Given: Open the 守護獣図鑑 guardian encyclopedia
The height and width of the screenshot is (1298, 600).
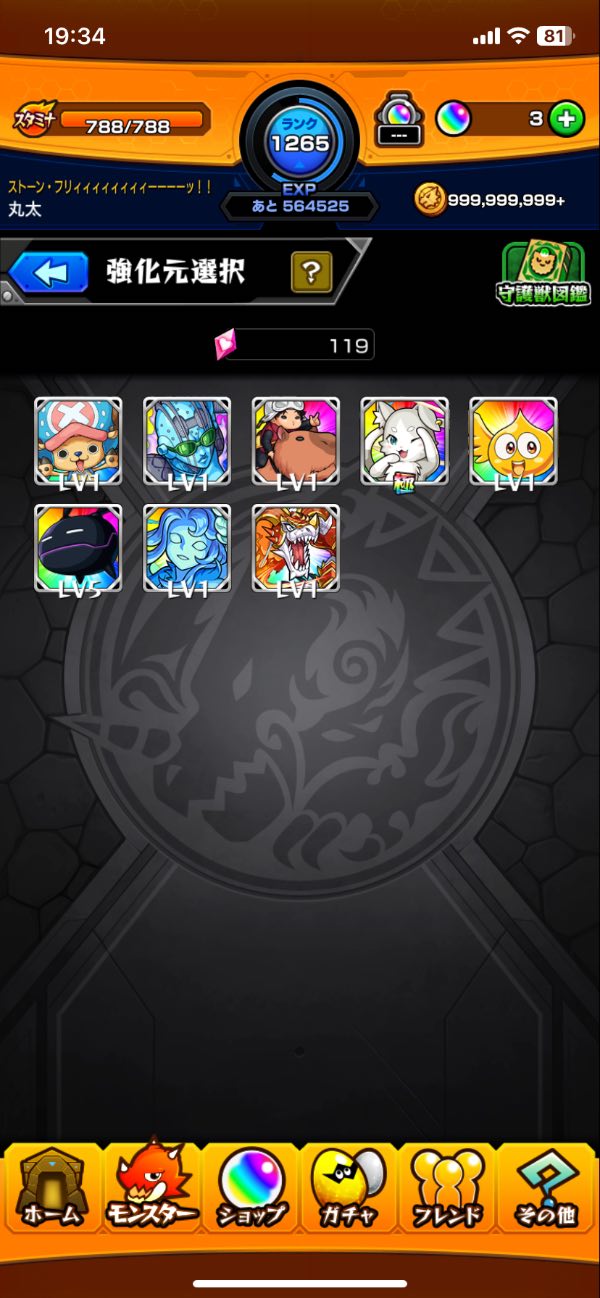Looking at the screenshot, I should (545, 273).
